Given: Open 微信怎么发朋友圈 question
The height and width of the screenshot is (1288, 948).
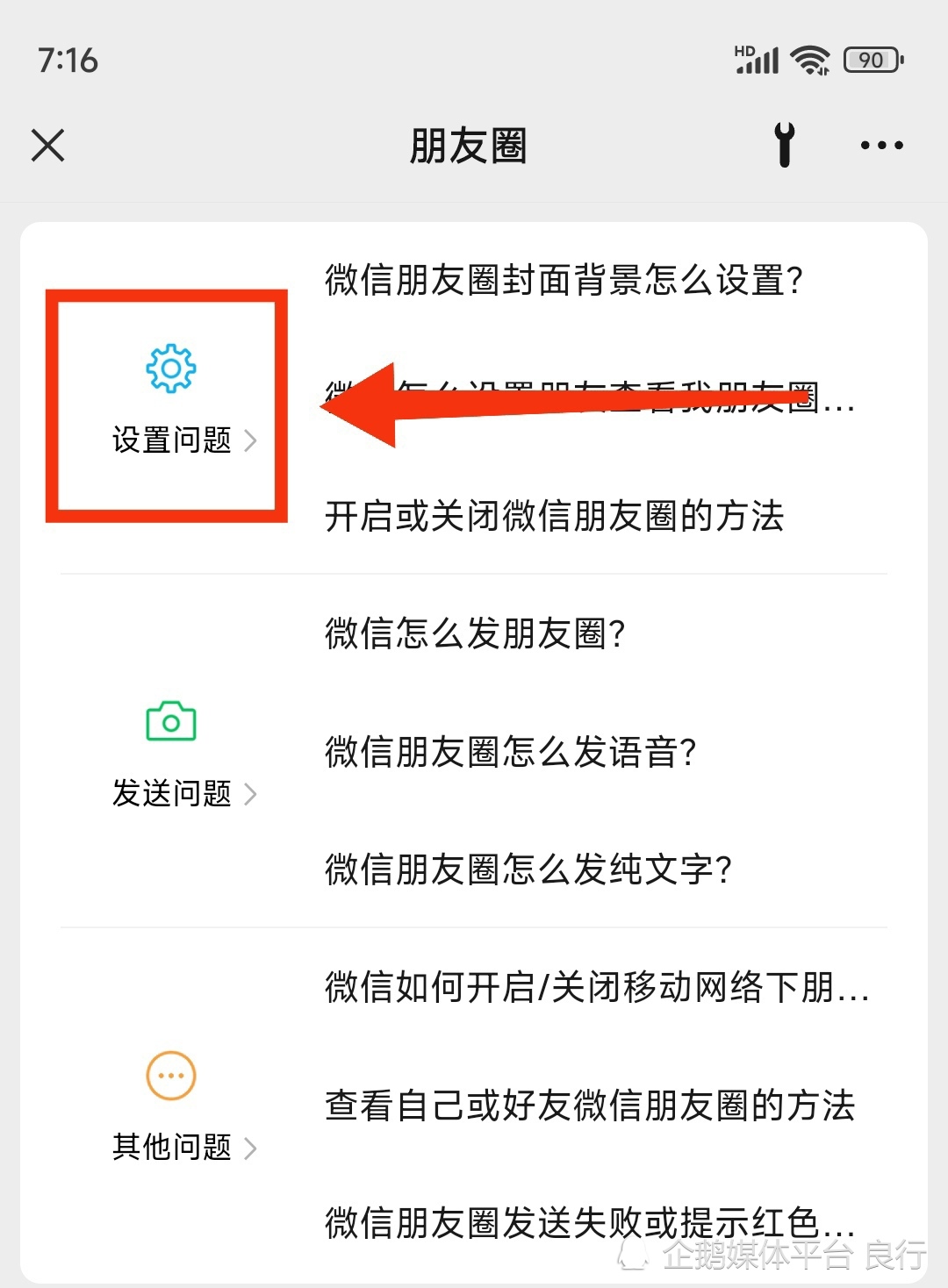Looking at the screenshot, I should (475, 633).
